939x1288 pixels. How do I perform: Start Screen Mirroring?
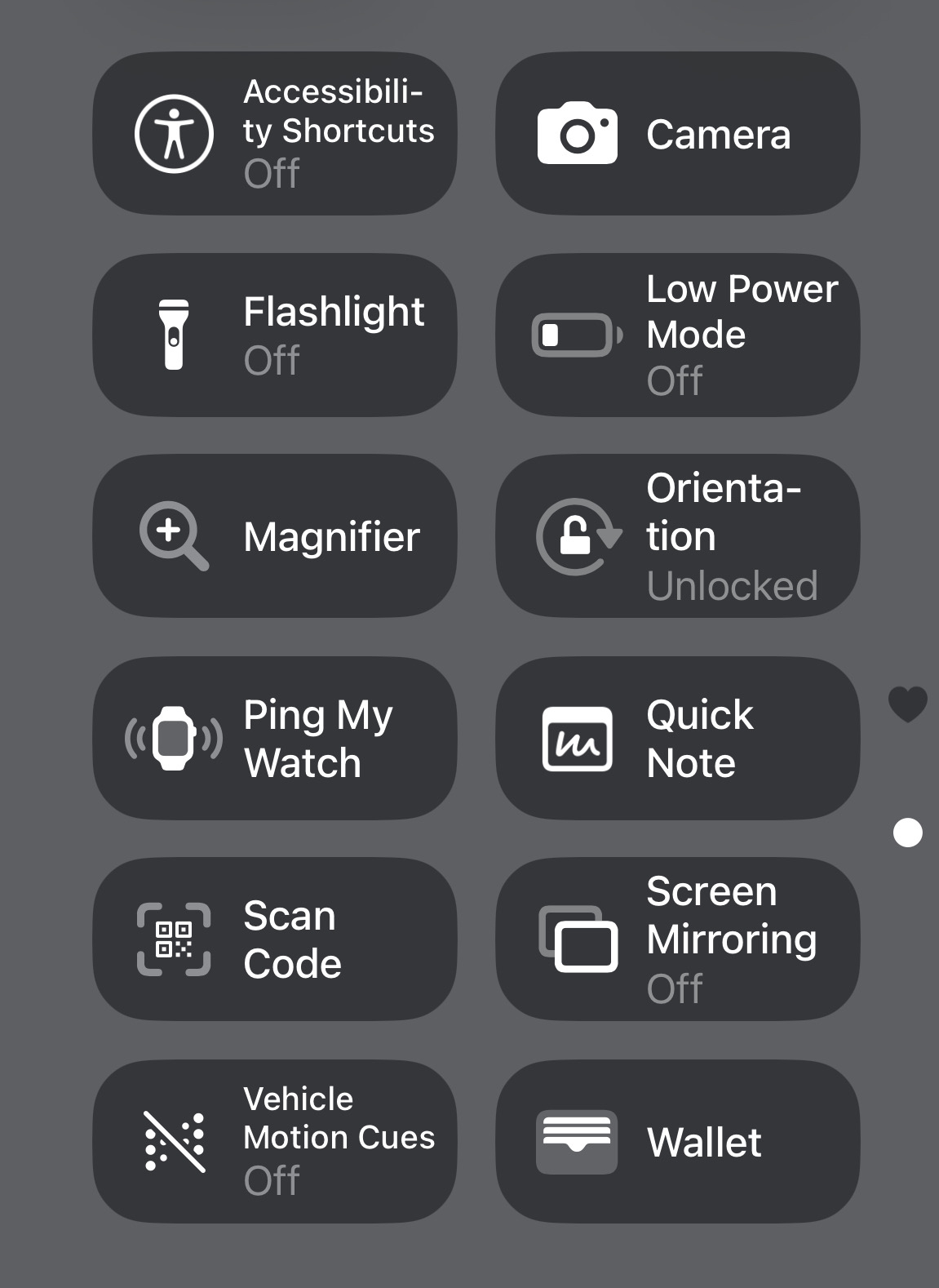pyautogui.click(x=677, y=939)
